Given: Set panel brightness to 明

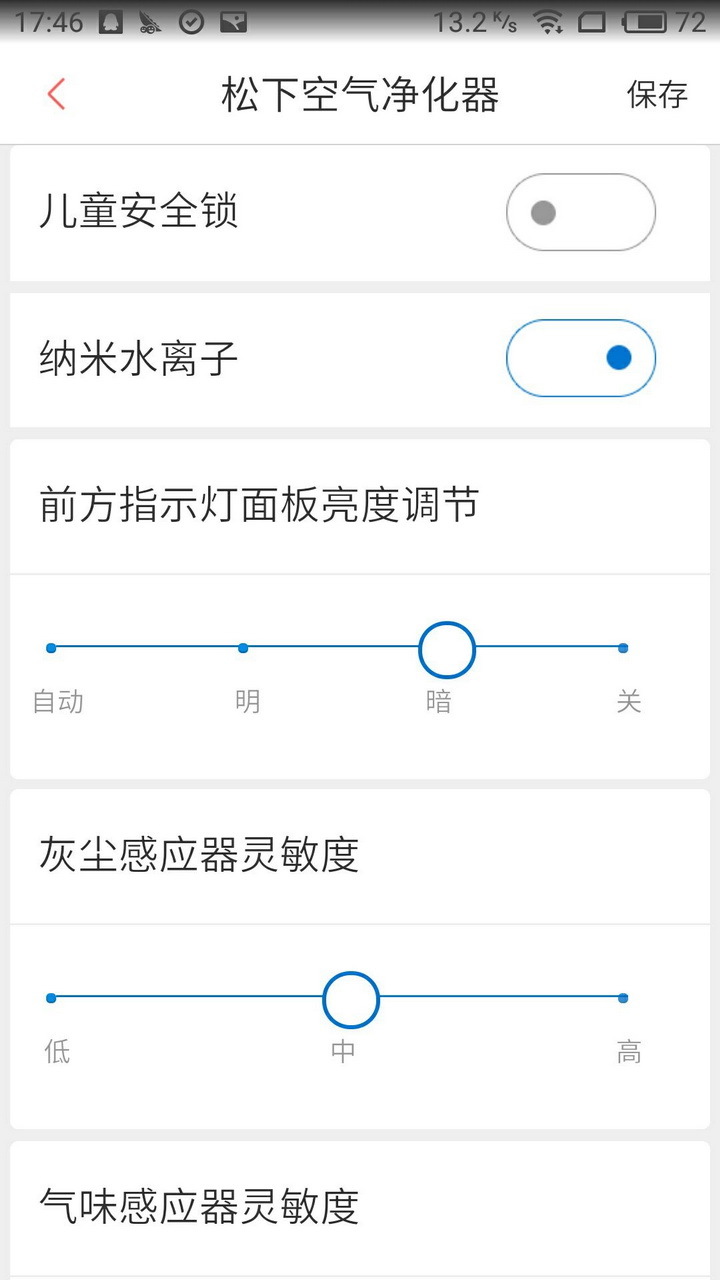Looking at the screenshot, I should [x=243, y=648].
